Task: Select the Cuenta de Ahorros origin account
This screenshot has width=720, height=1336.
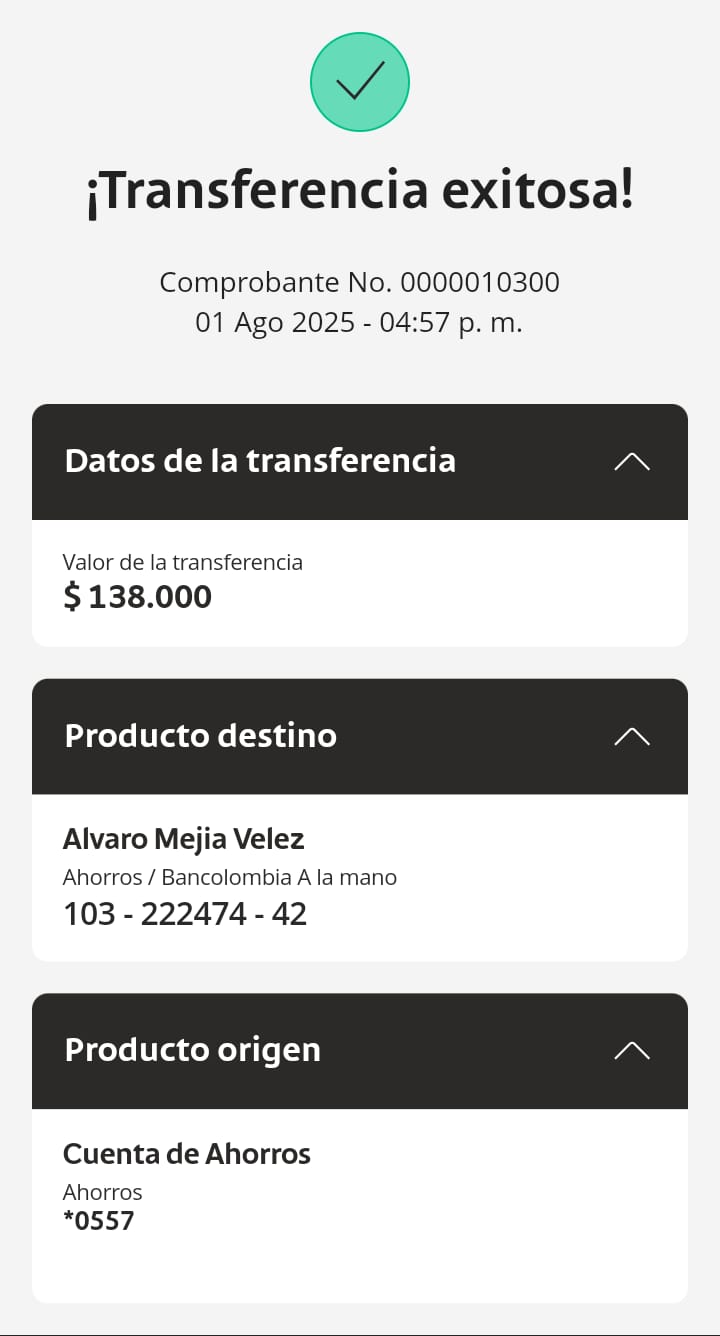Action: pyautogui.click(x=187, y=1153)
